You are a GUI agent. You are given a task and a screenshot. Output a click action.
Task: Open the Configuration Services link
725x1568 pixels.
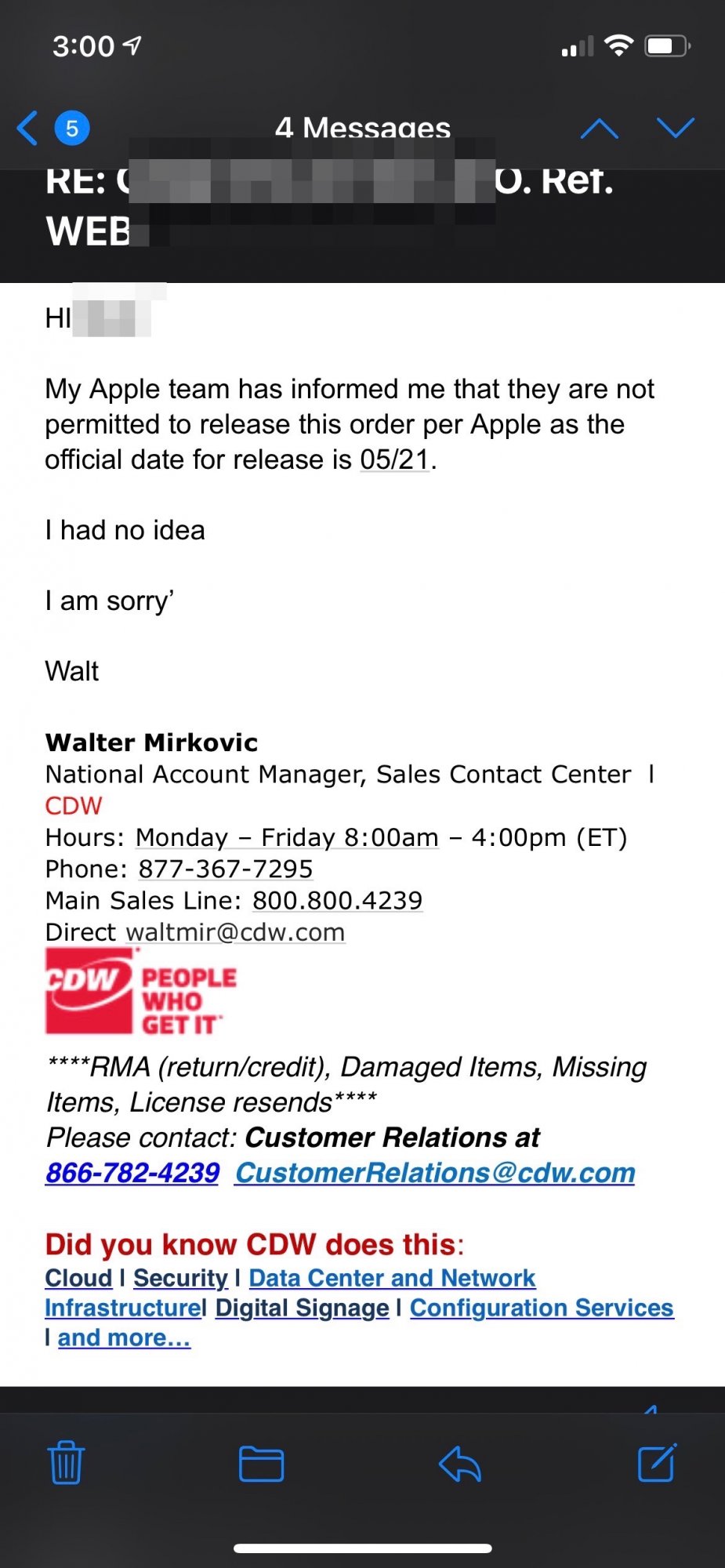click(x=542, y=1308)
